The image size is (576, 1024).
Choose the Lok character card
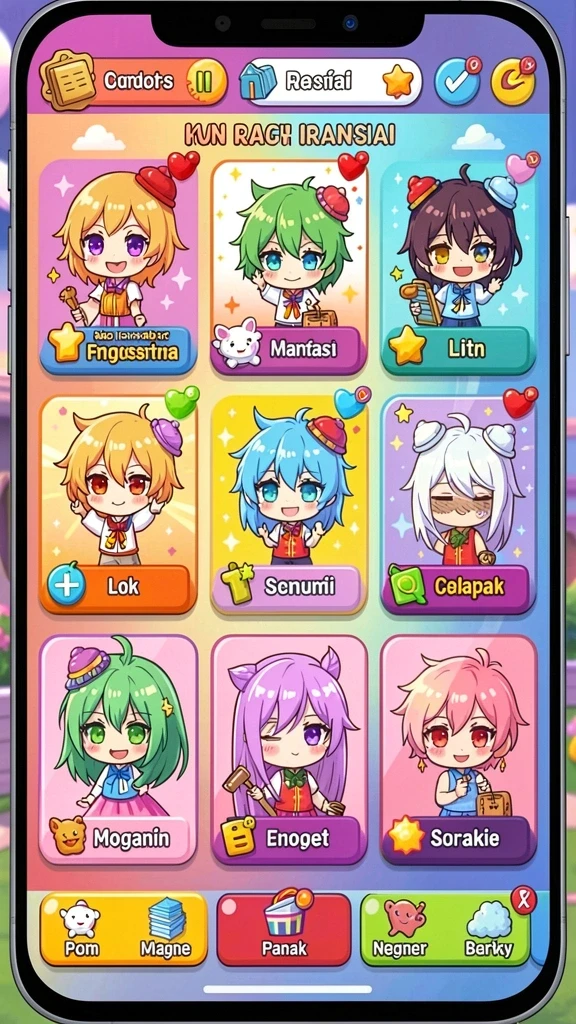click(x=118, y=504)
